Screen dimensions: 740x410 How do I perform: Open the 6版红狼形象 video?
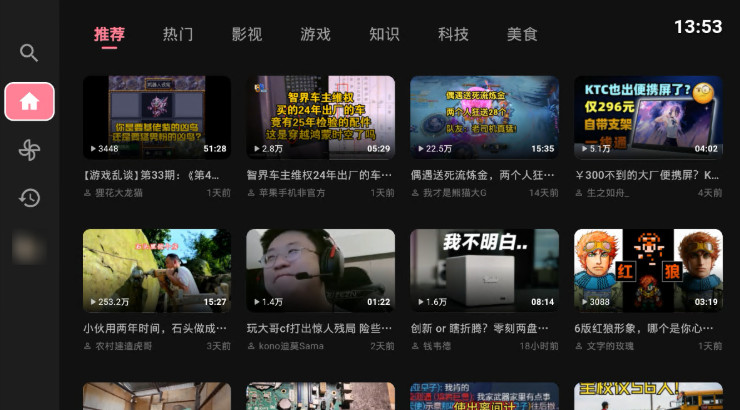click(648, 270)
